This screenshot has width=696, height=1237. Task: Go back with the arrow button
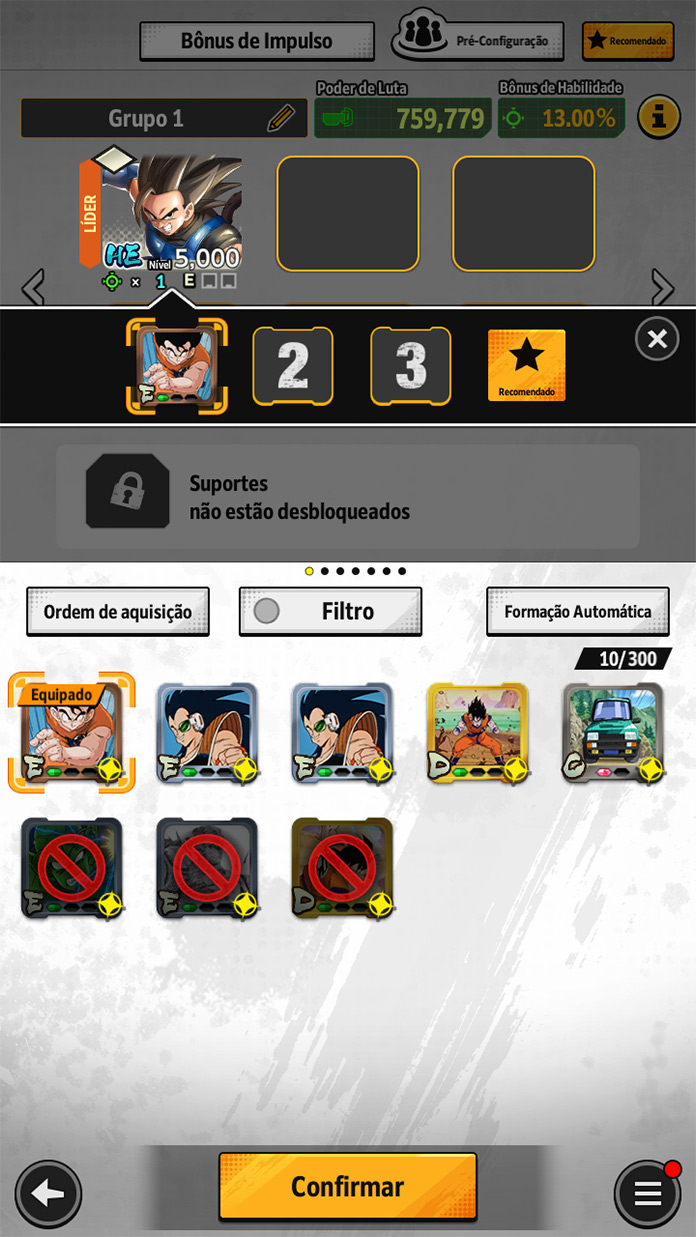48,1193
